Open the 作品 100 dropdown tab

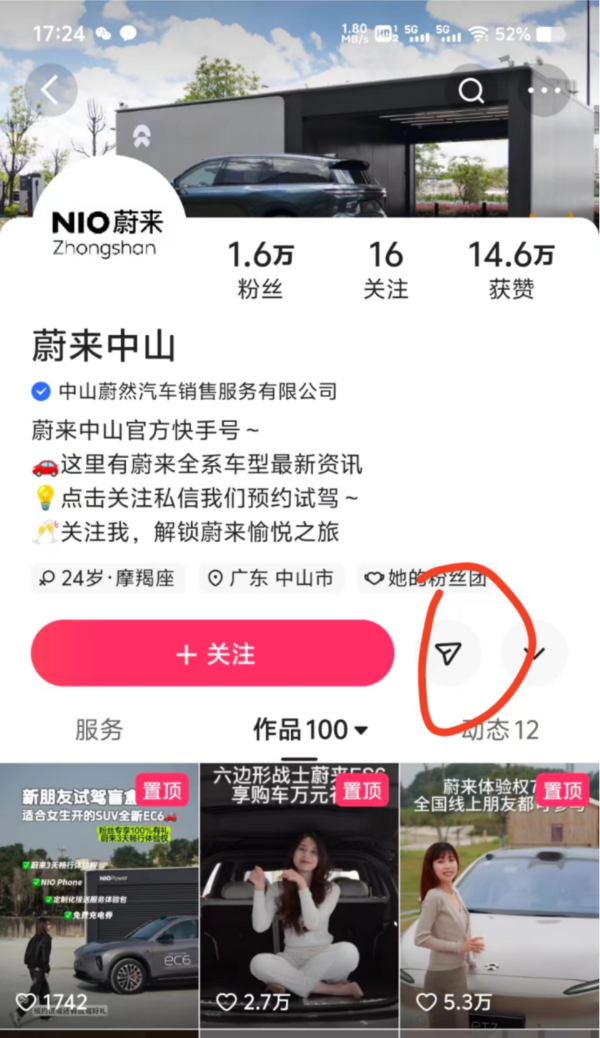click(x=310, y=730)
